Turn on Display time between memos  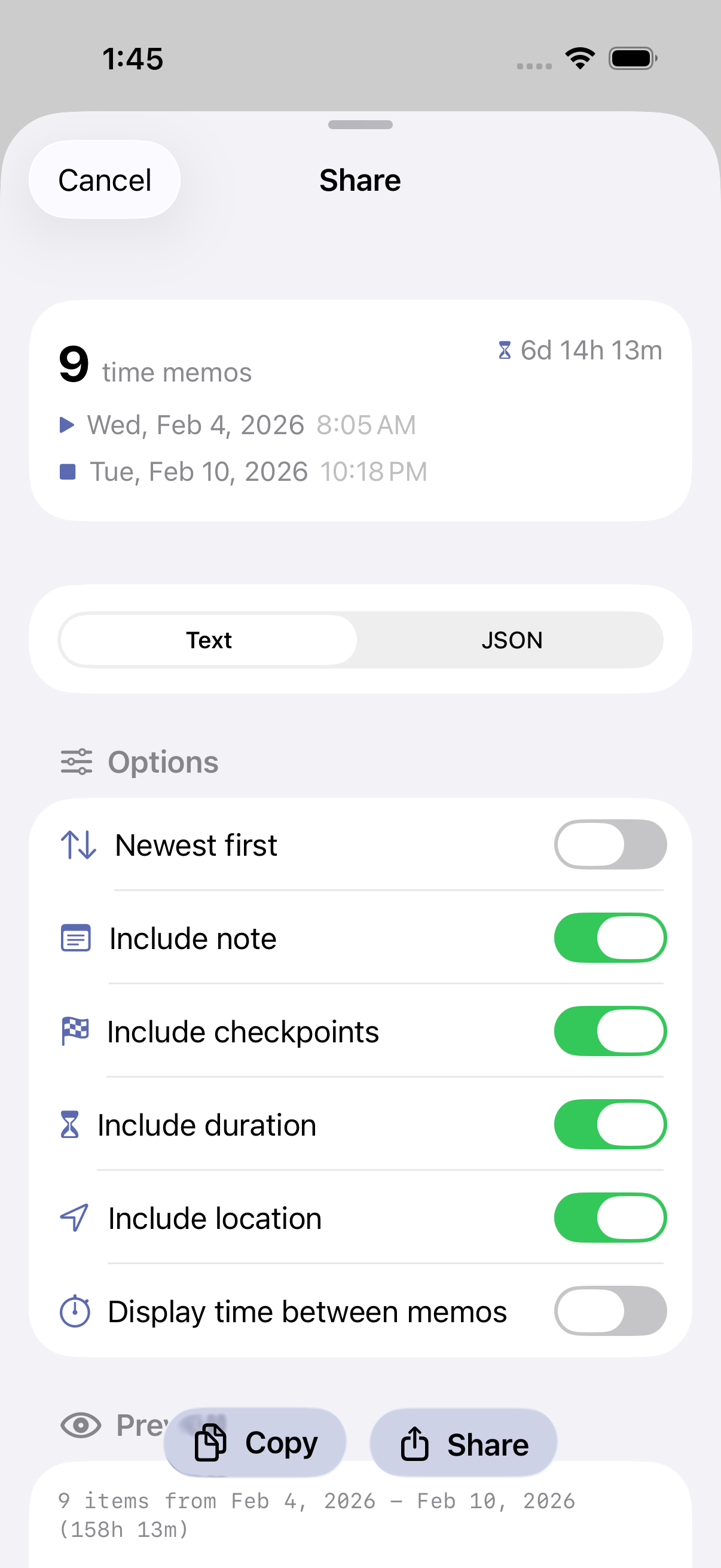tap(610, 1311)
